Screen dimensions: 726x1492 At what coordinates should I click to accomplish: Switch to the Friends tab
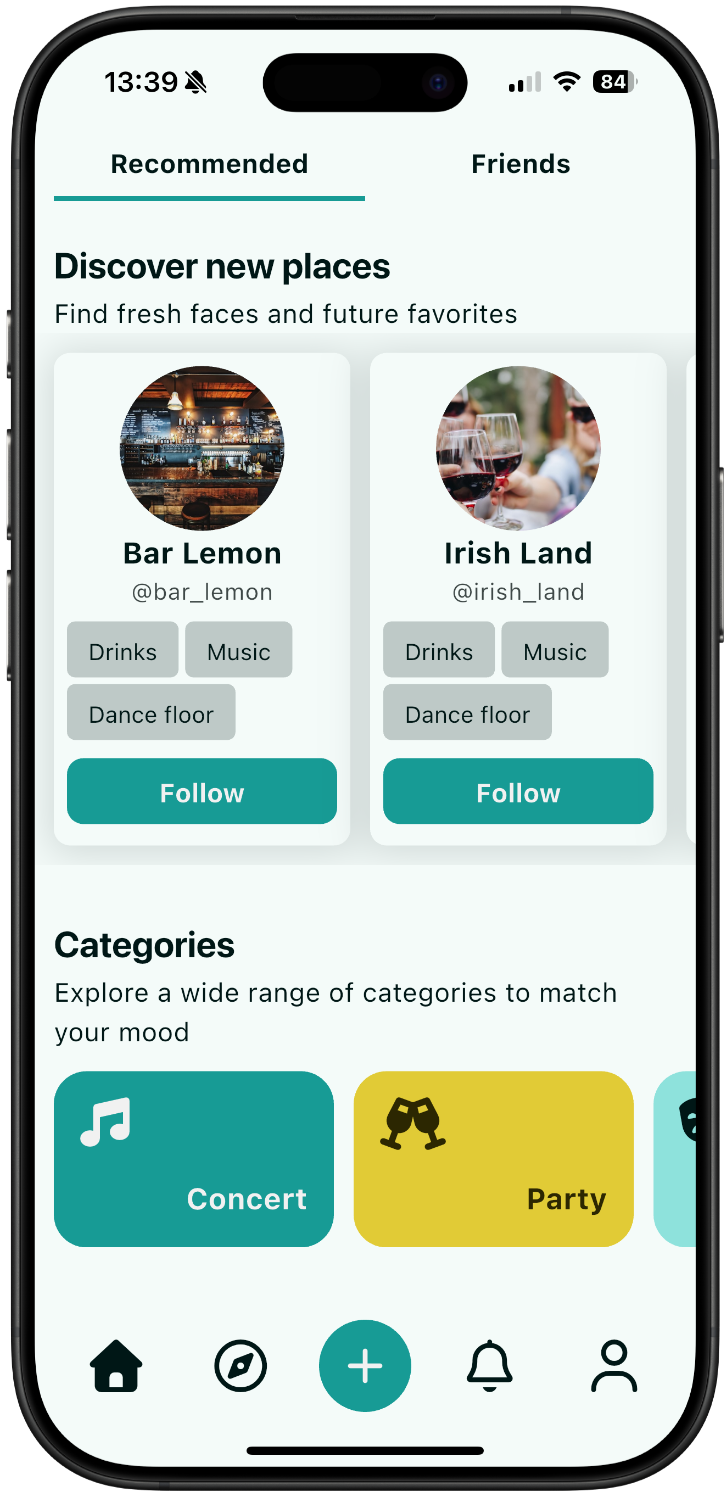tap(520, 164)
